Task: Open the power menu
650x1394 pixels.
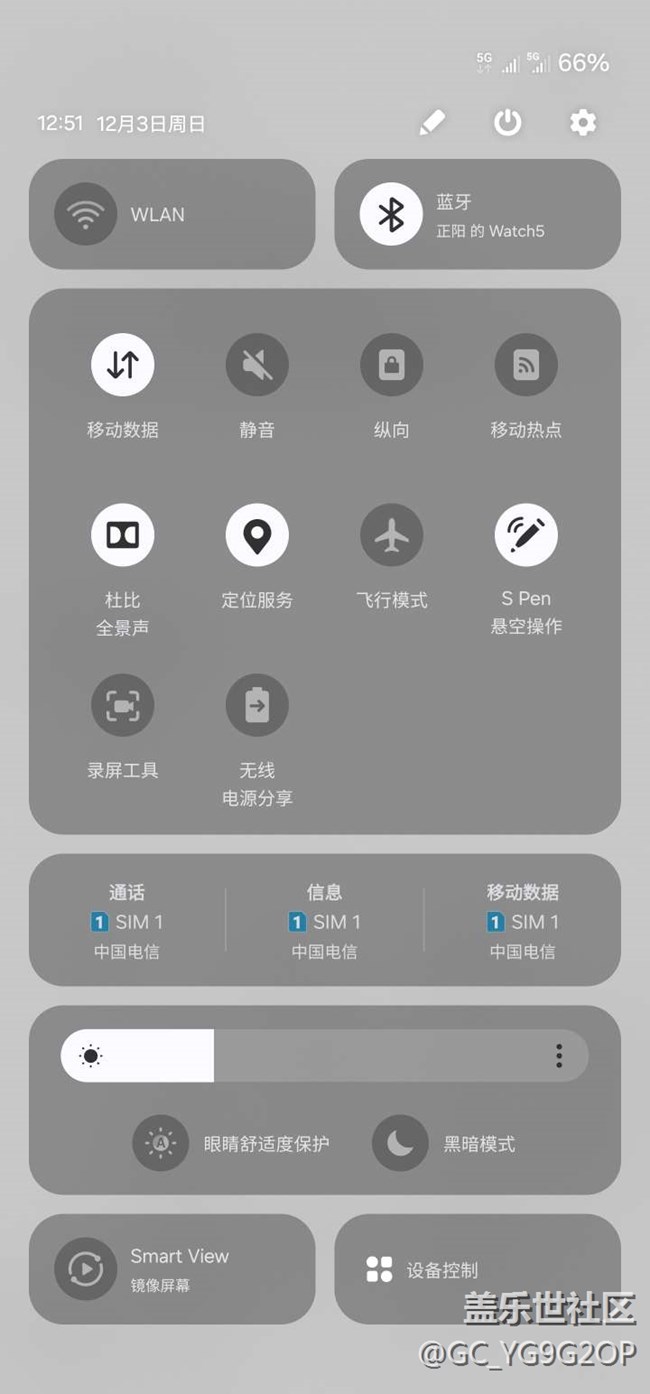Action: 508,123
